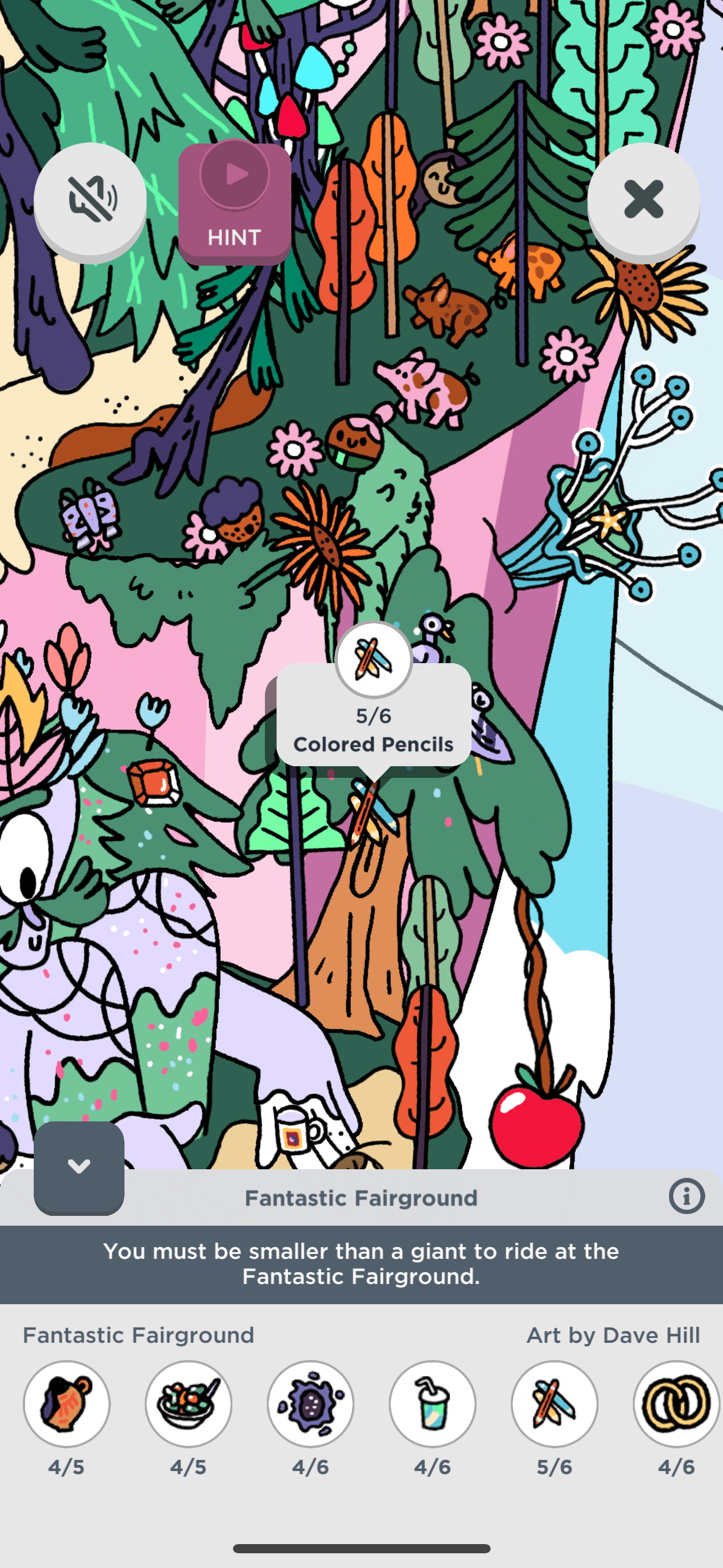Image resolution: width=723 pixels, height=1568 pixels.
Task: Collapse the bottom panel with the chevron
Action: tap(79, 1166)
